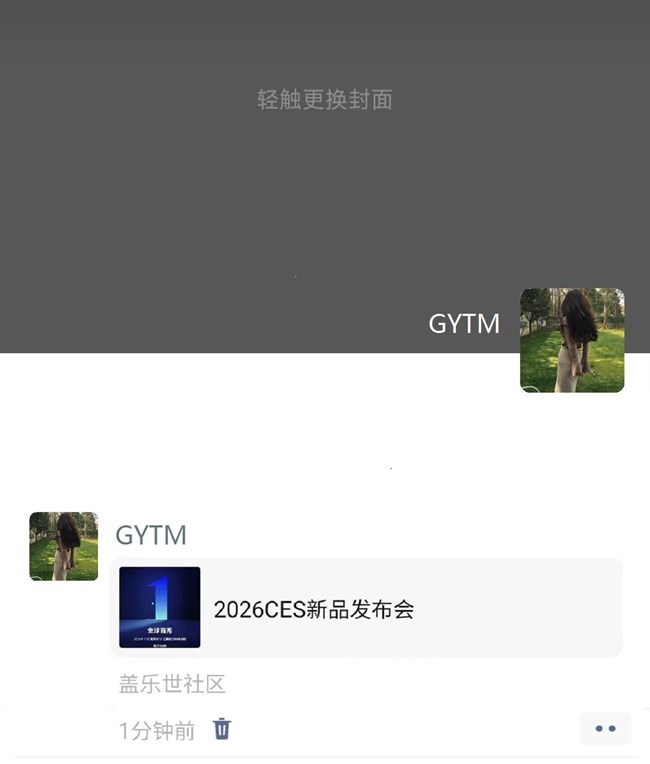
Task: Open 盖乐世社区 source link
Action: coord(172,685)
